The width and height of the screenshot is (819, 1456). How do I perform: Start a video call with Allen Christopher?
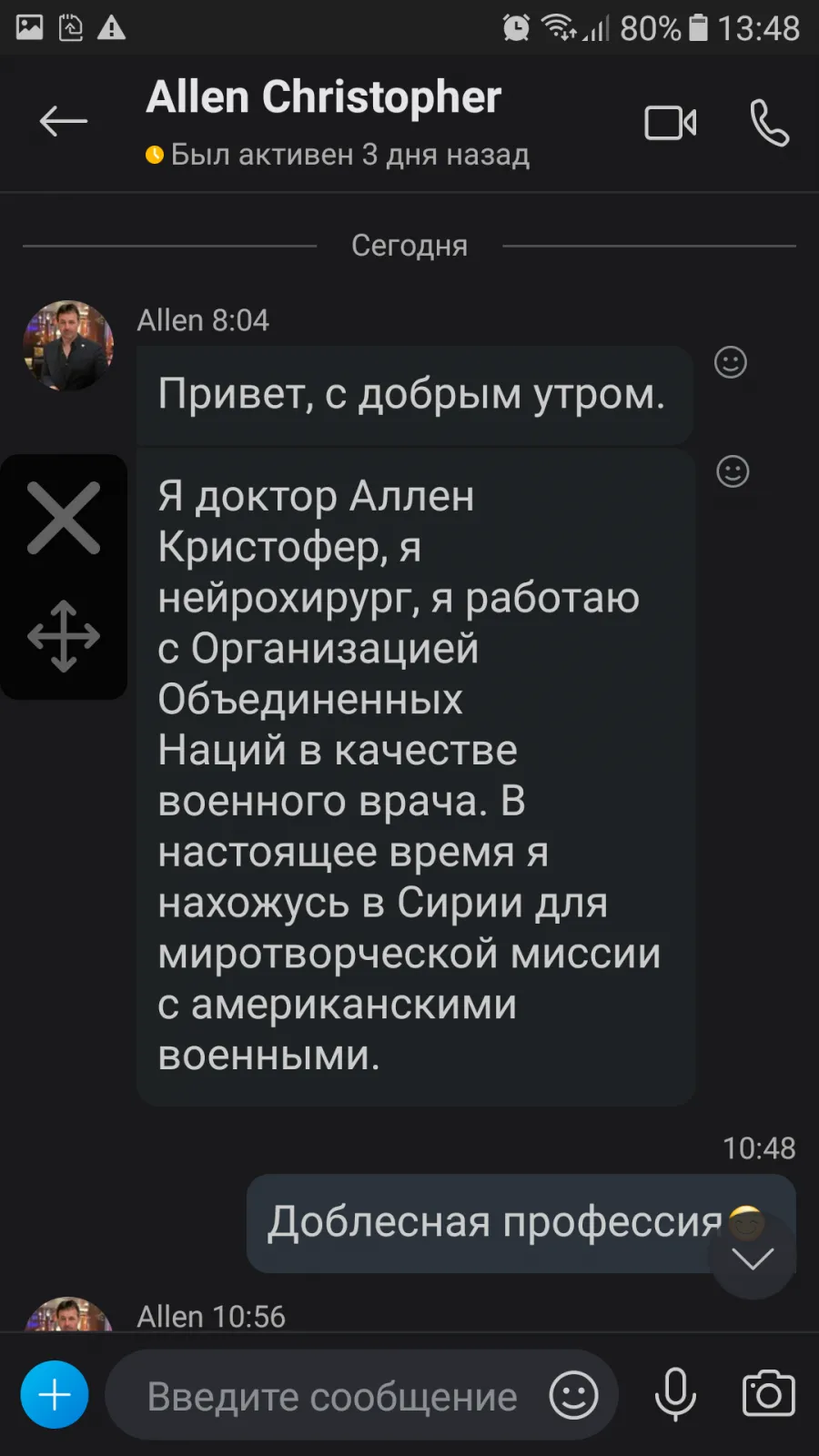671,123
